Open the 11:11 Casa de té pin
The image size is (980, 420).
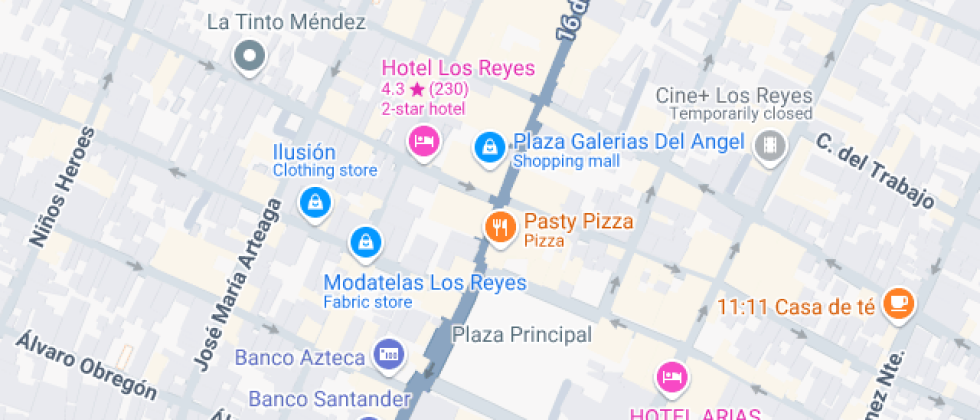point(899,302)
